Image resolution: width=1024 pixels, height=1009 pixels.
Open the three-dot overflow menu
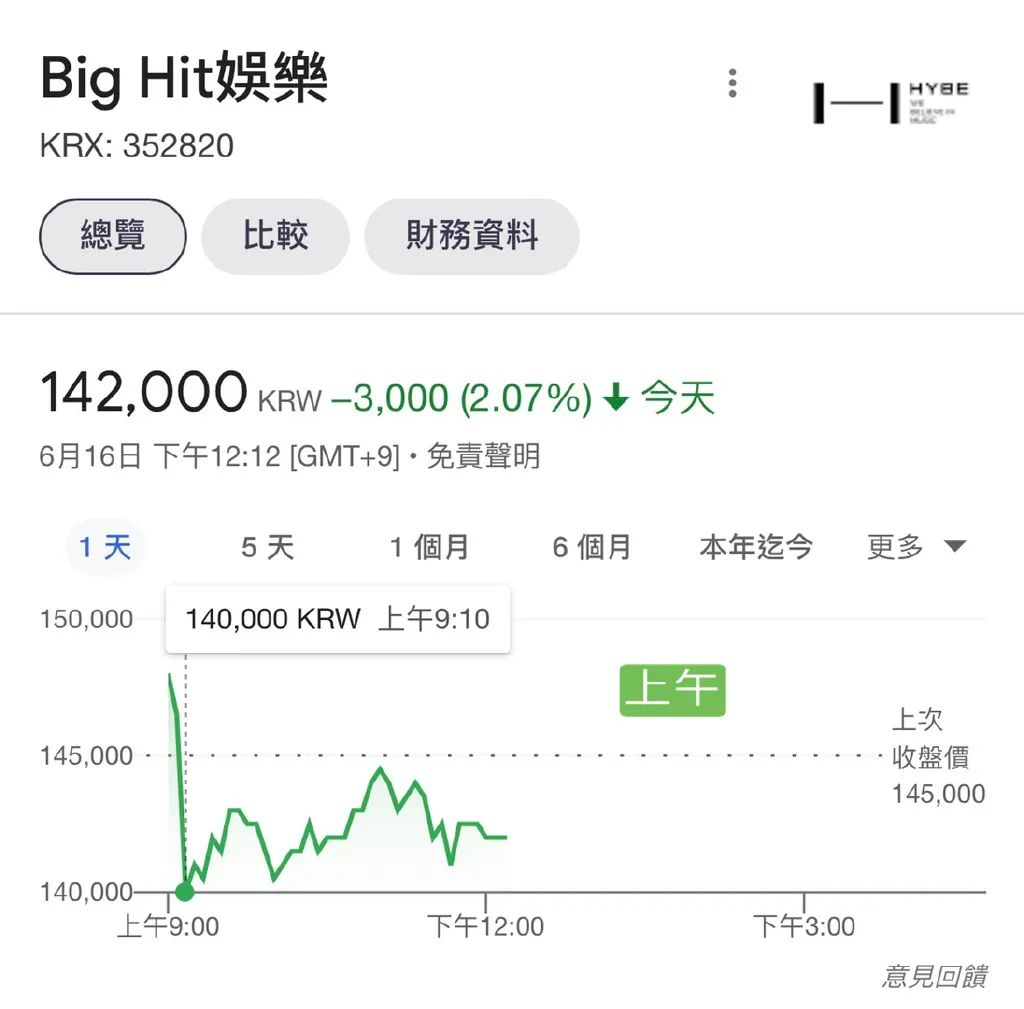(733, 83)
